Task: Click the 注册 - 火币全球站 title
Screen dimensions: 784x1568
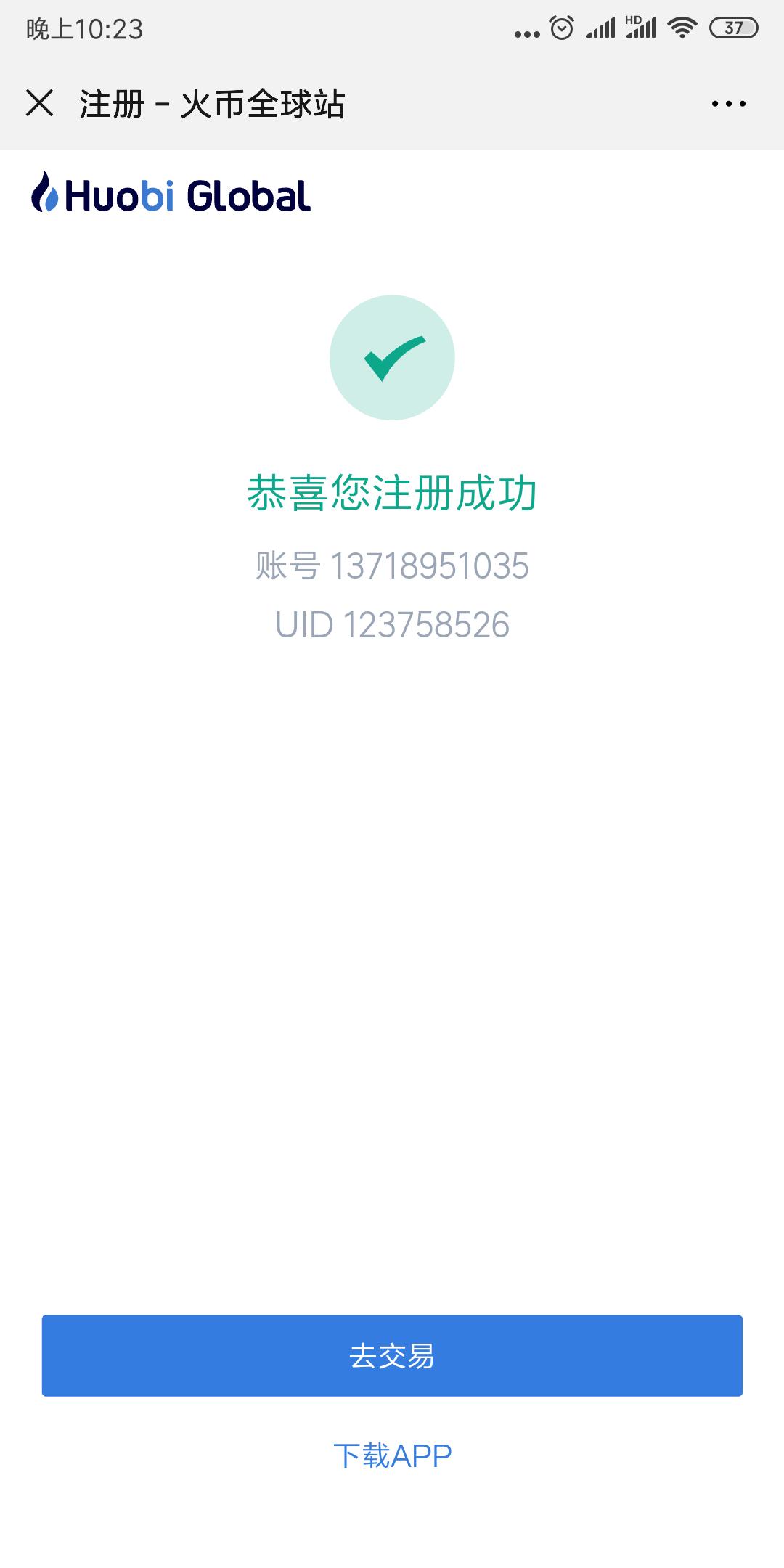Action: pos(211,104)
